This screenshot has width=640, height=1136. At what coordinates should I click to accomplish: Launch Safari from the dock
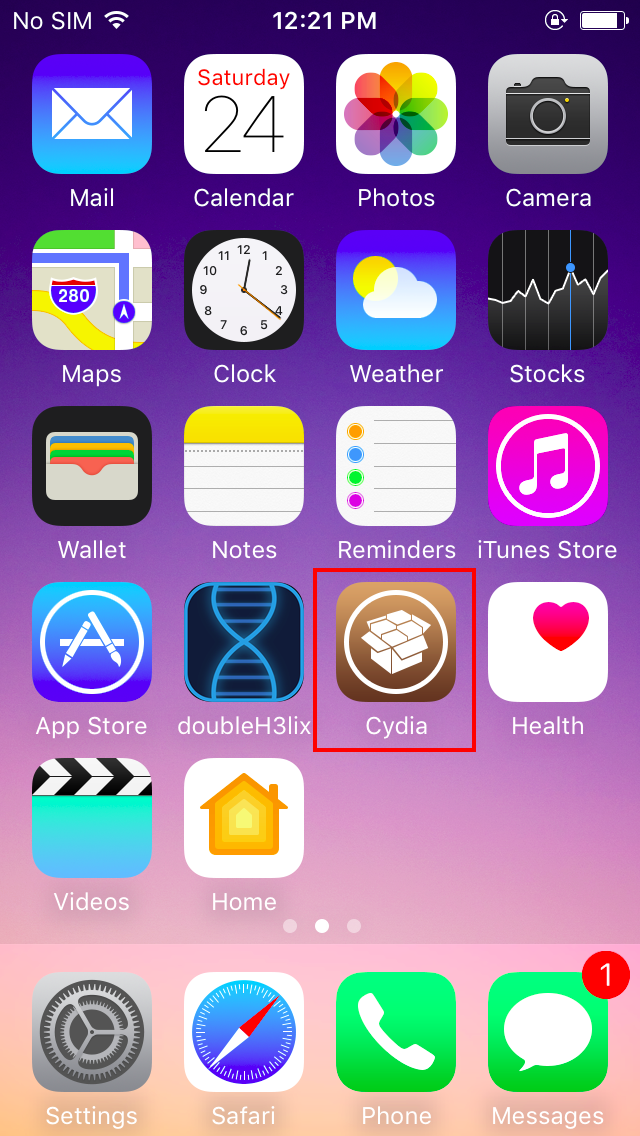[244, 1032]
